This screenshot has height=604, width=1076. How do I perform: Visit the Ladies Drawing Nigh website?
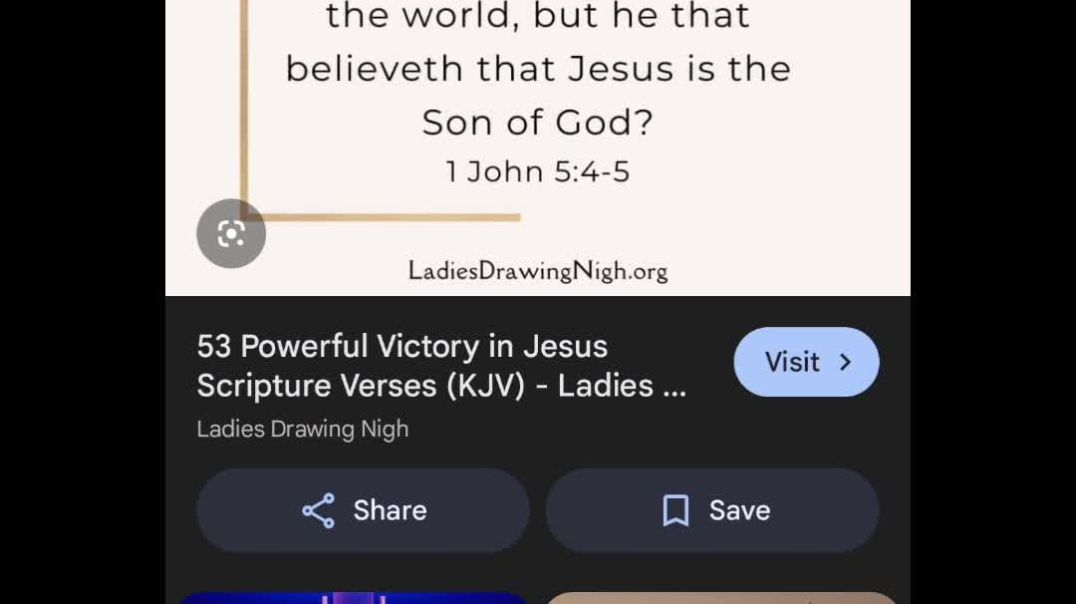(x=806, y=362)
